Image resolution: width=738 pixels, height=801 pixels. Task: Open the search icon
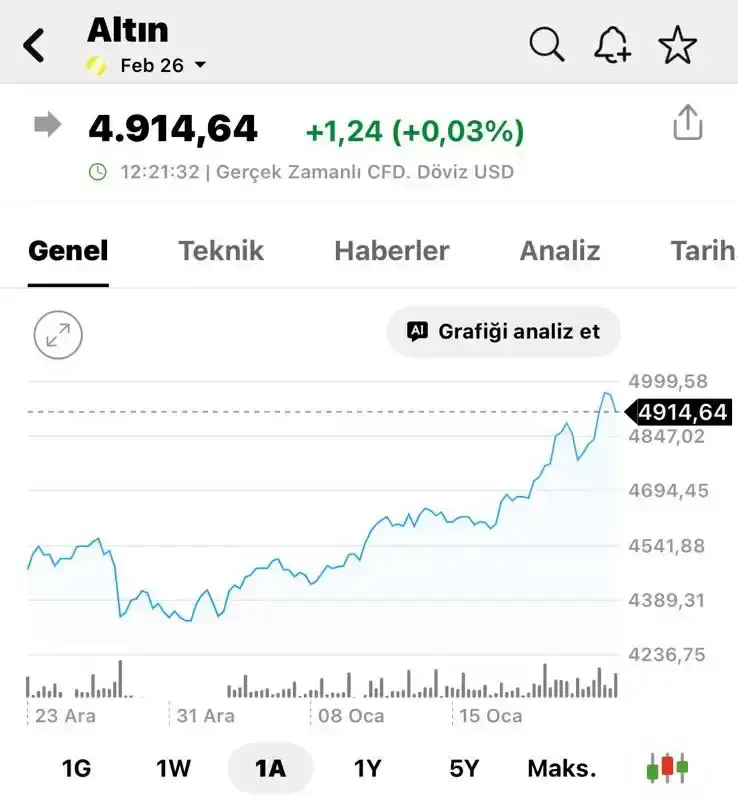[x=546, y=44]
